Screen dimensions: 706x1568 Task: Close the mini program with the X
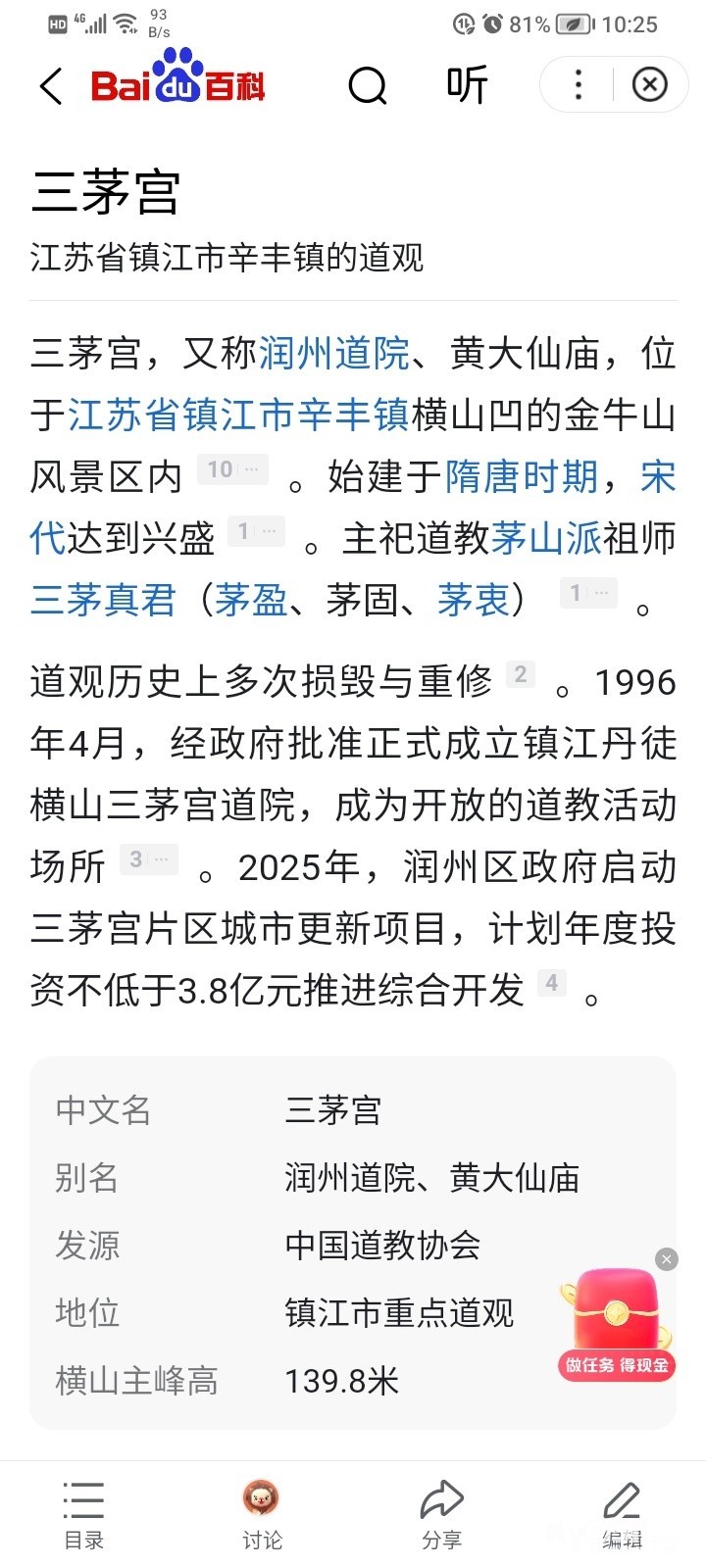click(x=649, y=85)
